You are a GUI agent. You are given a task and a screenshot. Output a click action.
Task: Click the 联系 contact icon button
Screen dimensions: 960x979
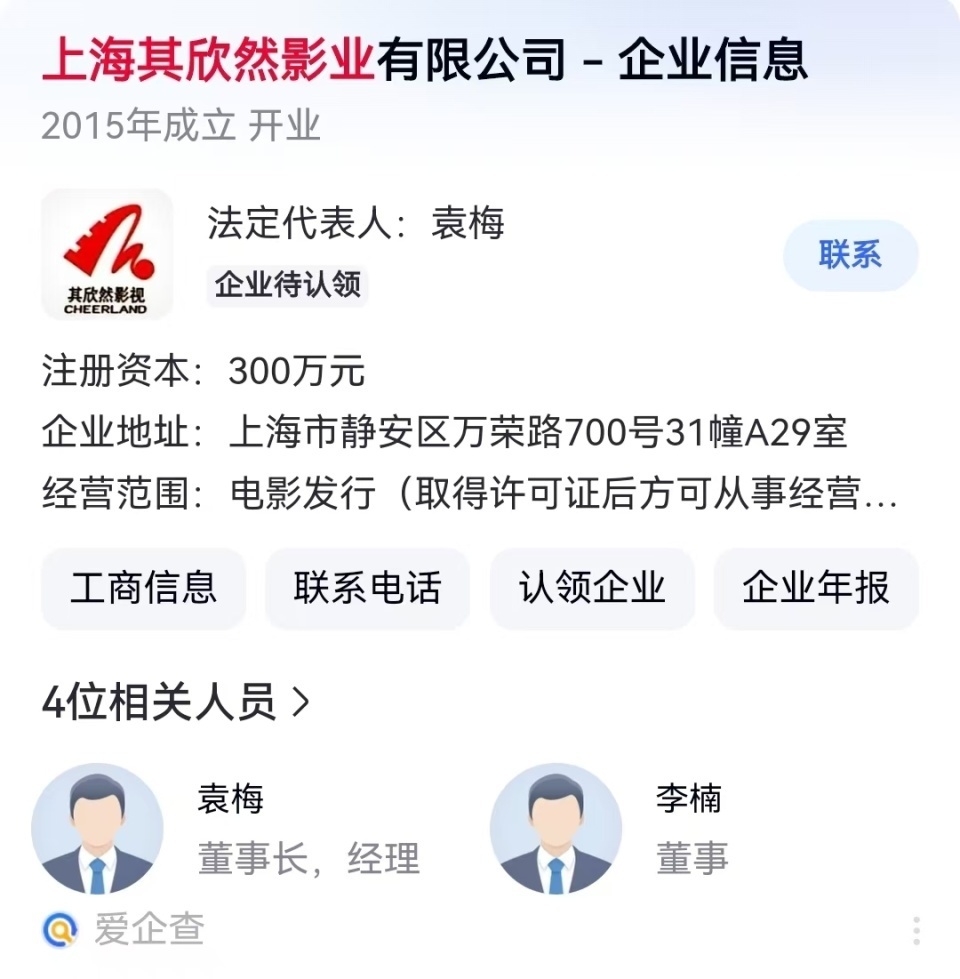(850, 256)
